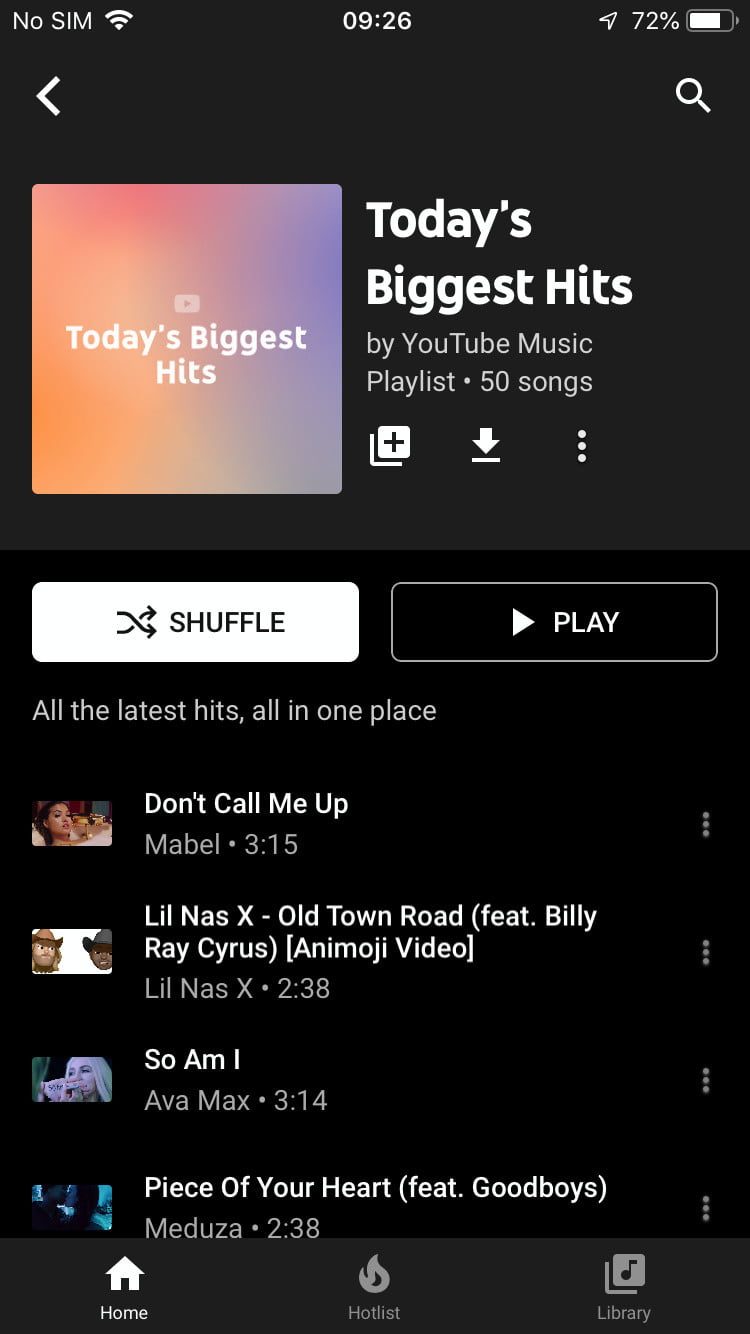Open the Today's Biggest Hits cover art
Viewport: 750px width, 1334px height.
pyautogui.click(x=187, y=339)
